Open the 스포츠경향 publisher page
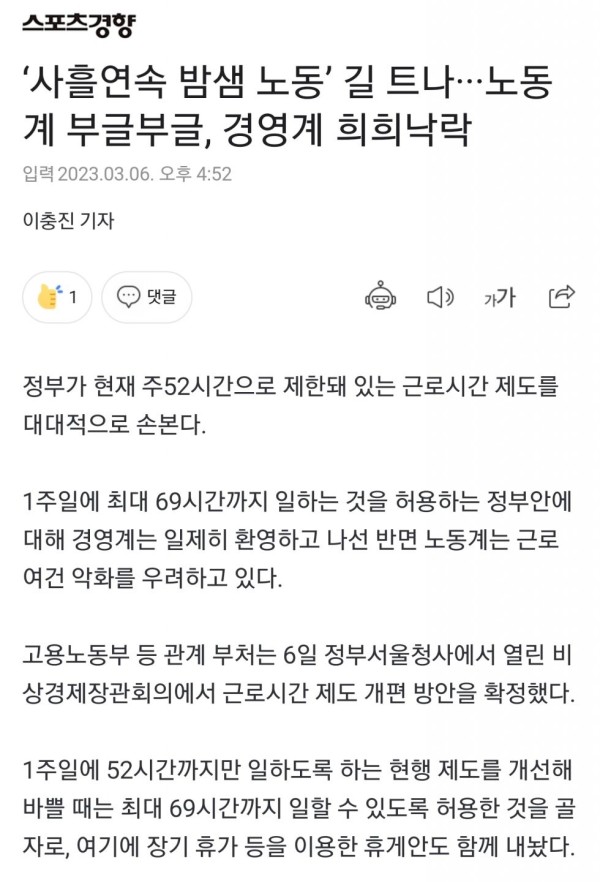This screenshot has width=600, height=882. (79, 25)
